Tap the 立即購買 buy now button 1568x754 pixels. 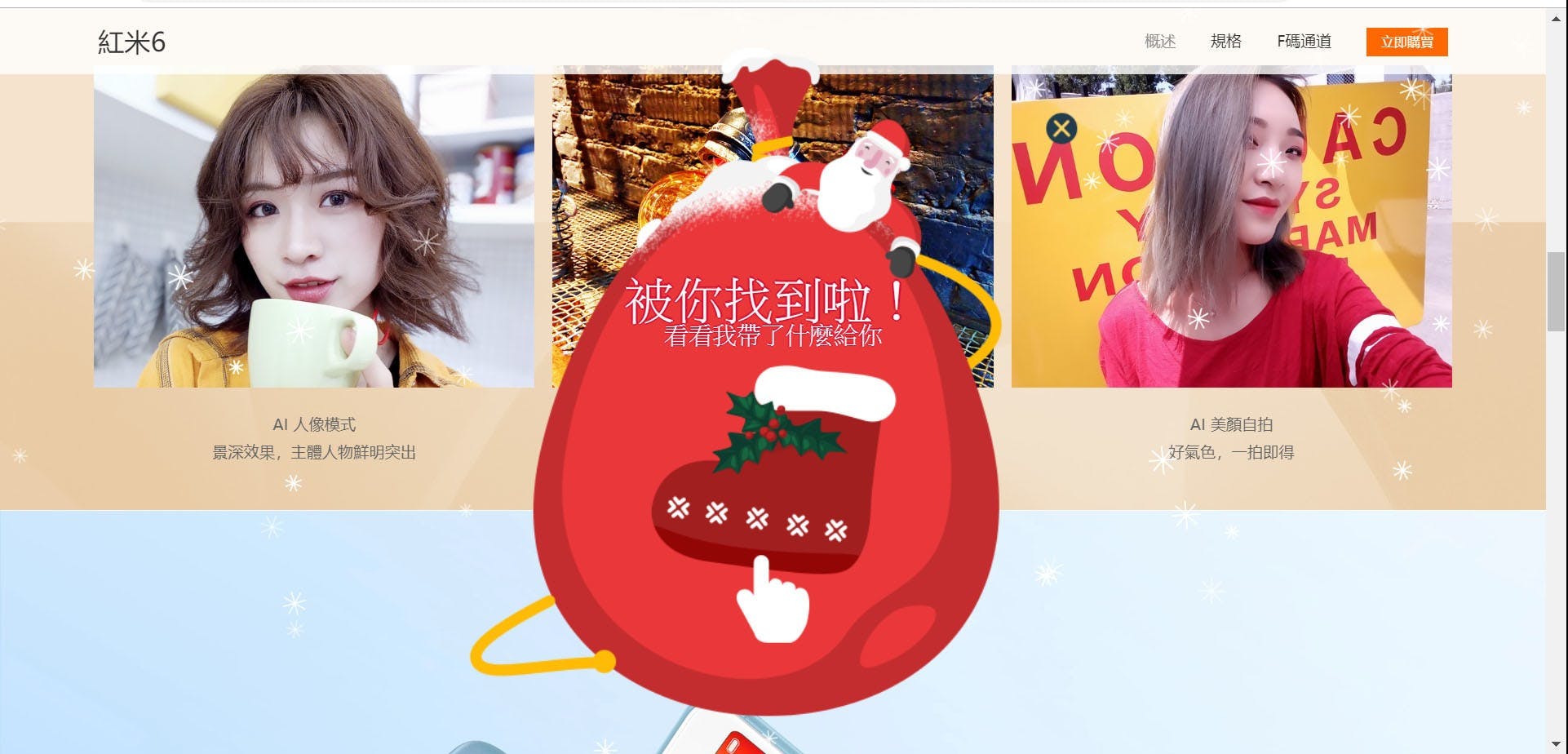[1406, 42]
